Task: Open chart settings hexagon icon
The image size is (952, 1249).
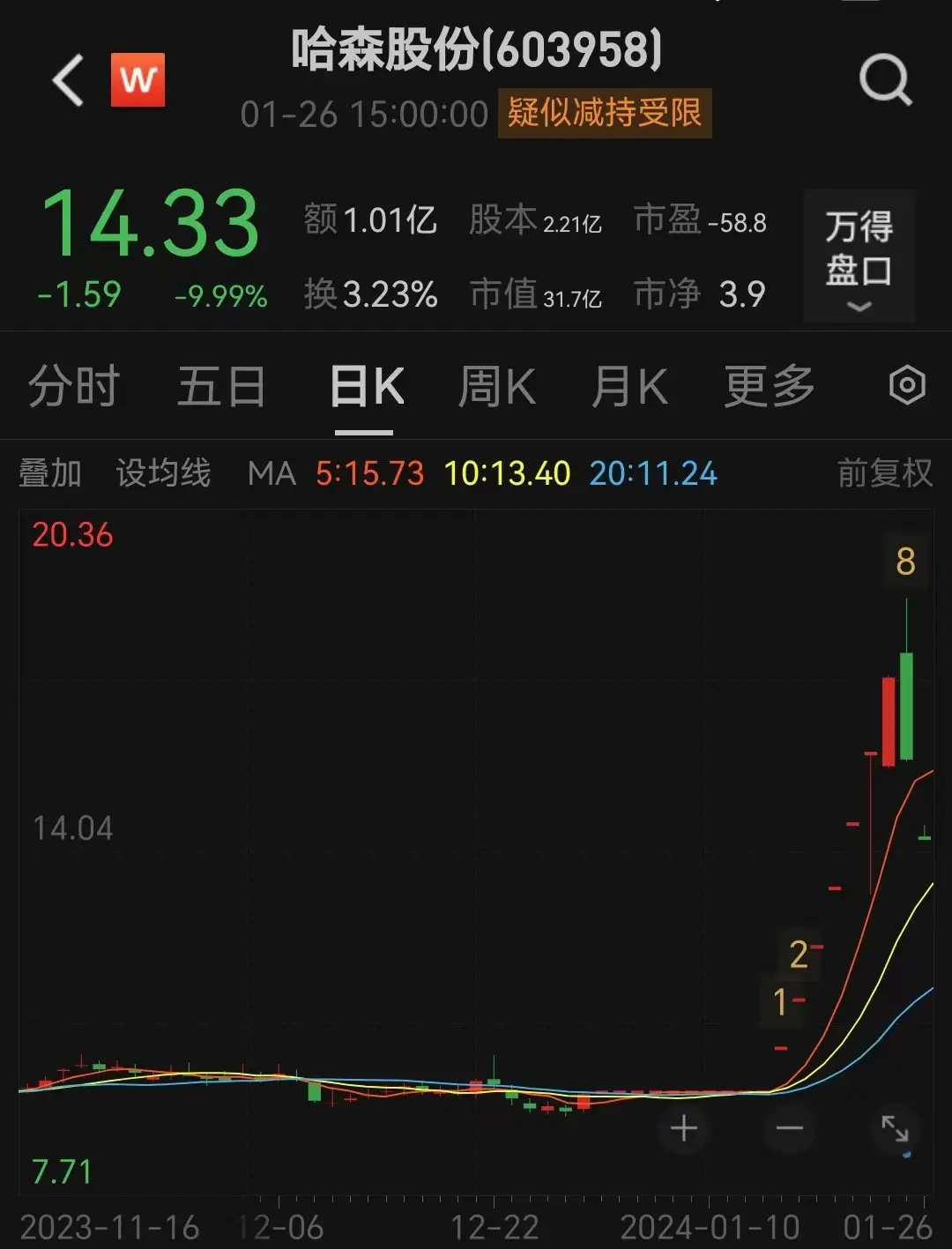Action: 907,386
